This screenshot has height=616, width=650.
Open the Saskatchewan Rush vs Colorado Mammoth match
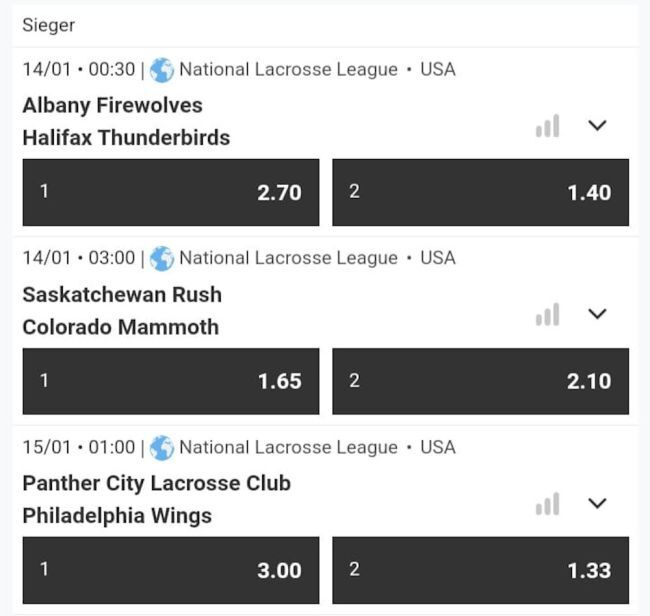pos(121,310)
